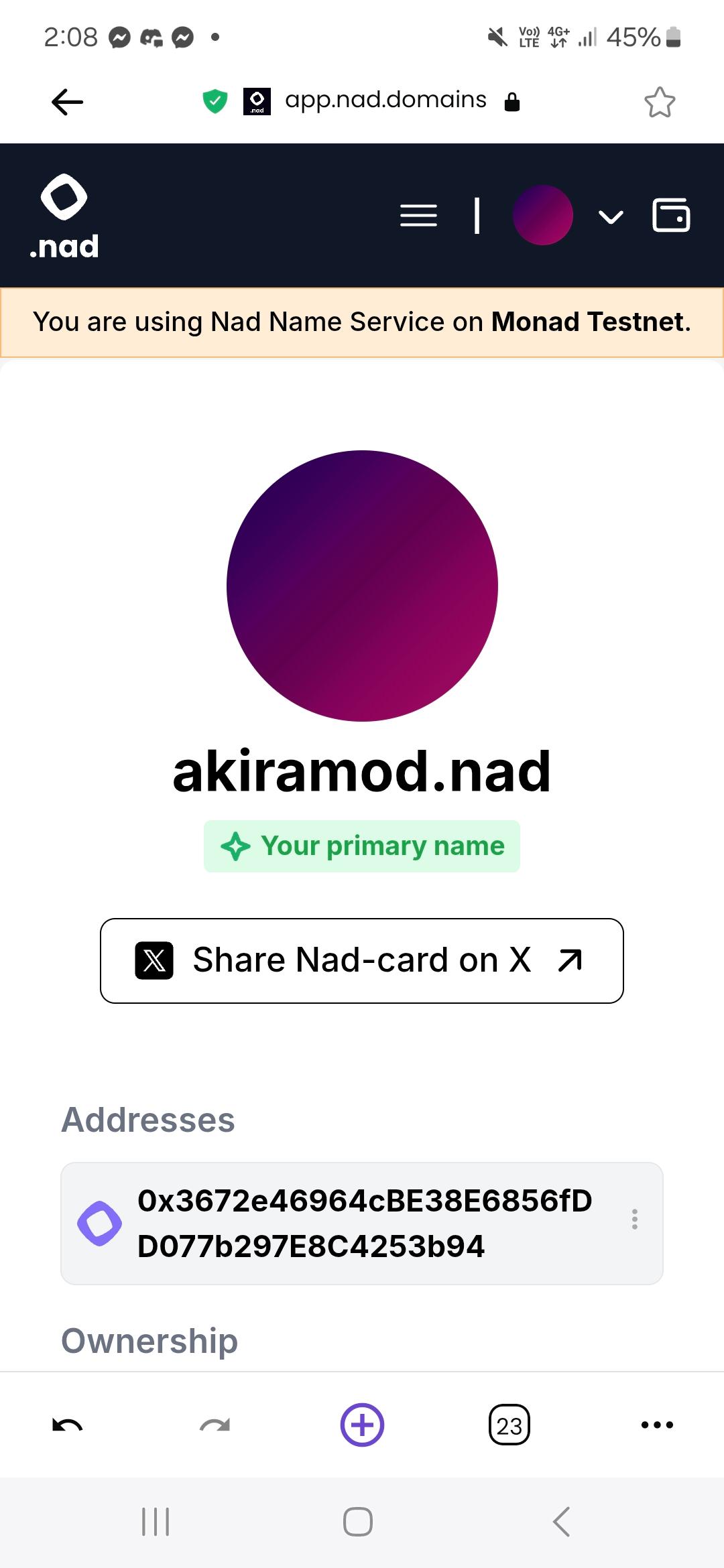724x1568 pixels.
Task: Toggle the bookmark star for this page
Action: click(x=659, y=102)
